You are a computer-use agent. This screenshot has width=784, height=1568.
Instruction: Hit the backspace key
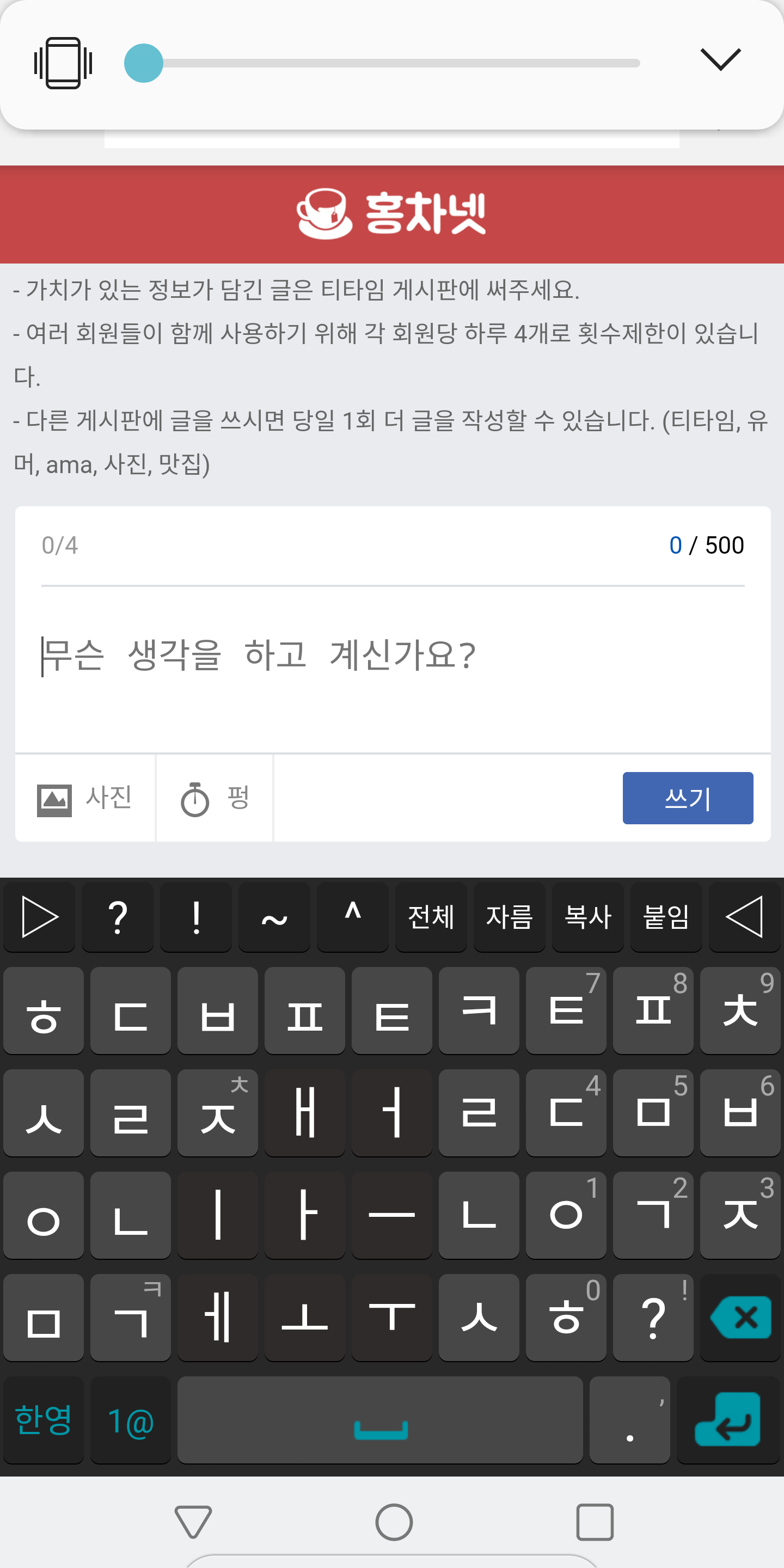tap(741, 1317)
